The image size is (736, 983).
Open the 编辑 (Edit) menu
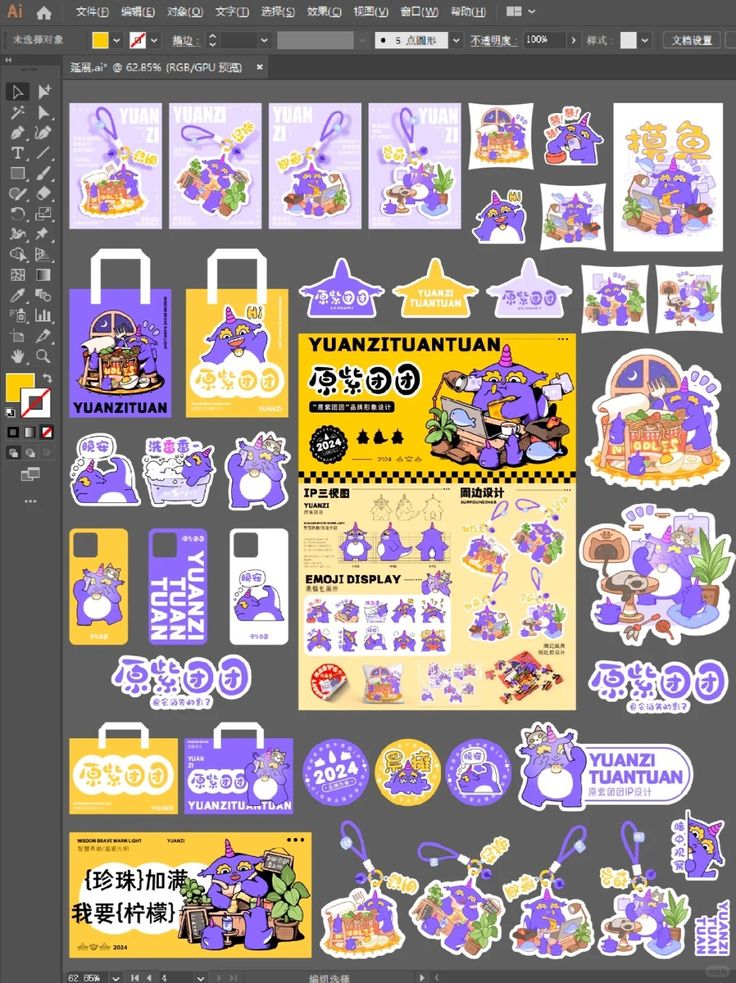click(138, 12)
